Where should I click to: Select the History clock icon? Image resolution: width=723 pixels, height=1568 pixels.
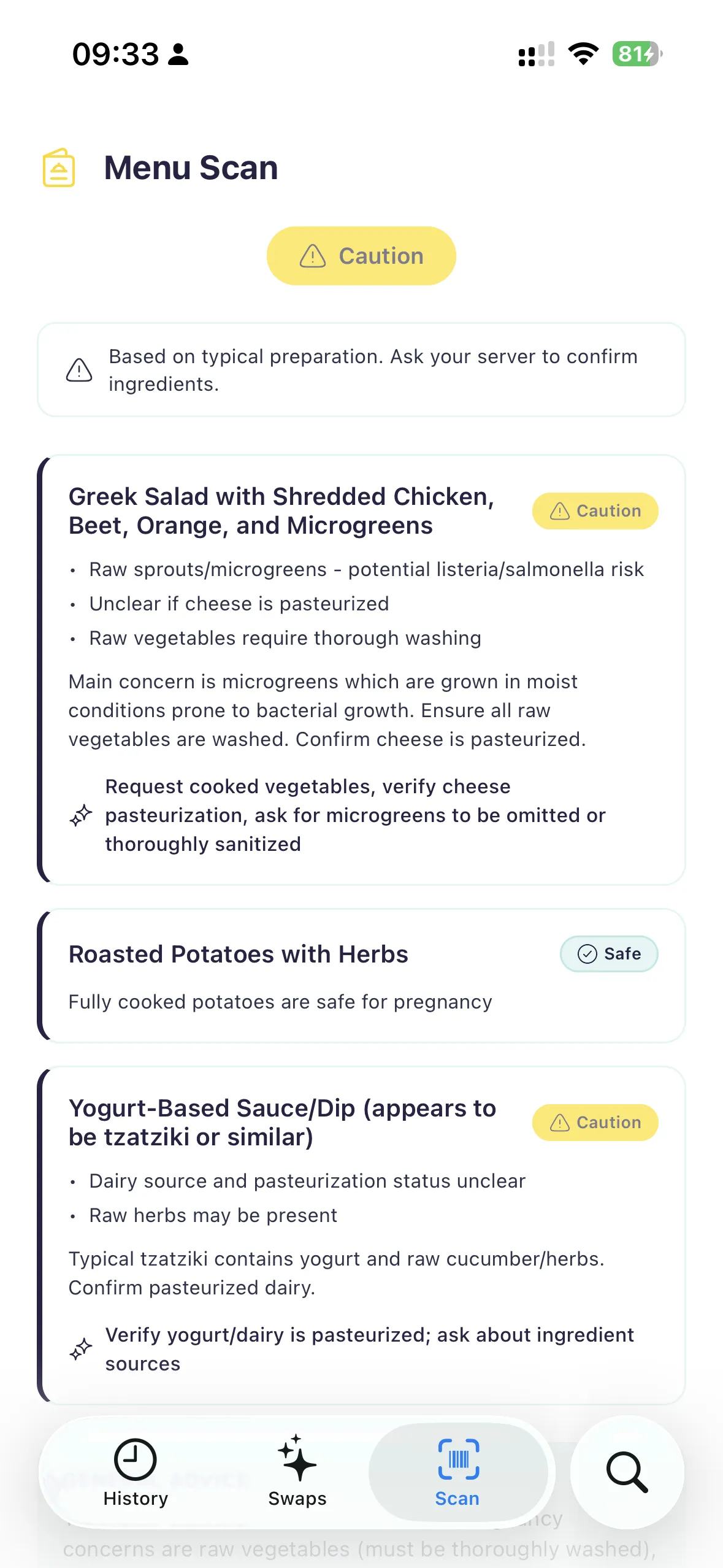(135, 1459)
